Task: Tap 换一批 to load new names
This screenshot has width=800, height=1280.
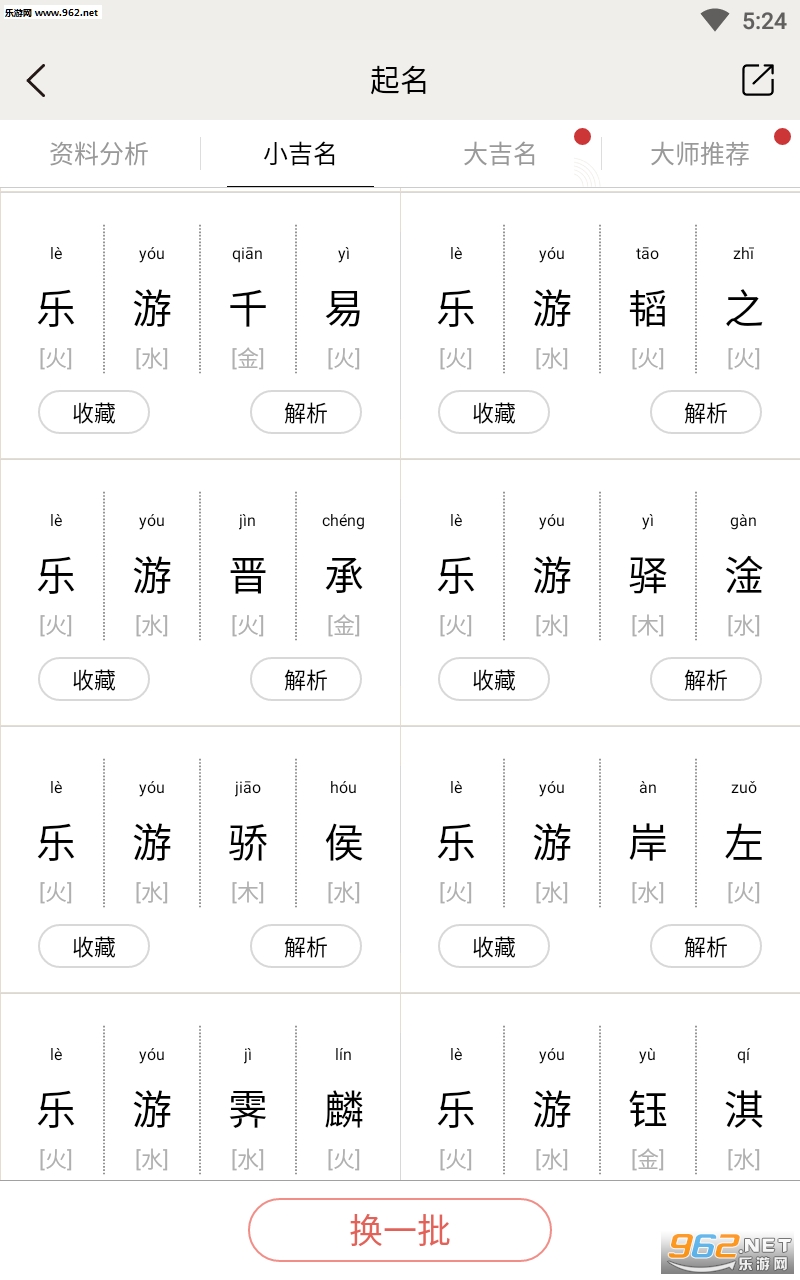Action: click(x=400, y=1230)
